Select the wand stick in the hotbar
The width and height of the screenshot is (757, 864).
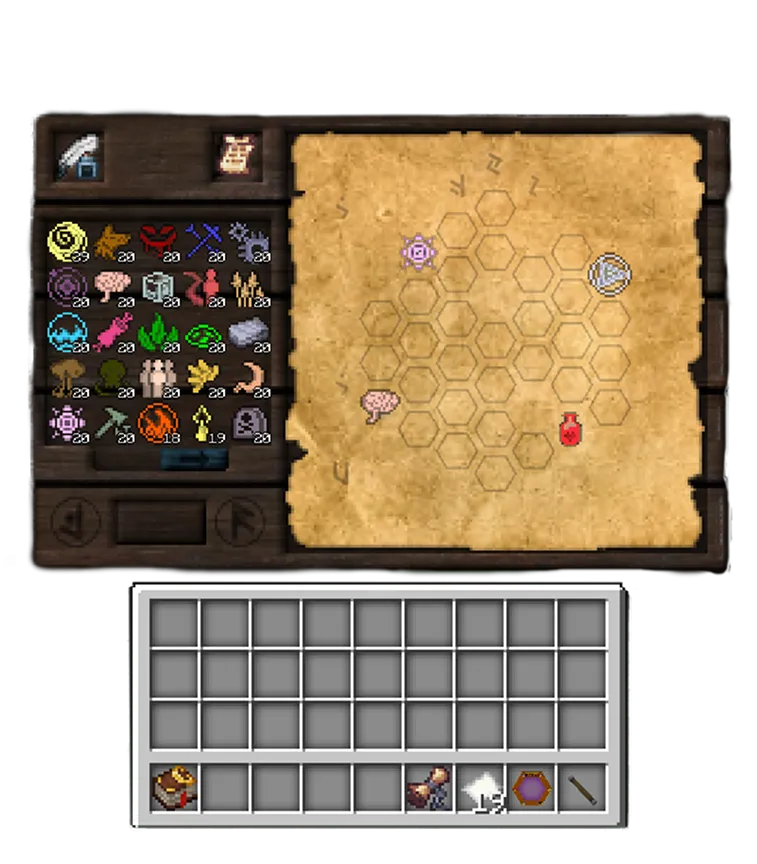[x=582, y=788]
